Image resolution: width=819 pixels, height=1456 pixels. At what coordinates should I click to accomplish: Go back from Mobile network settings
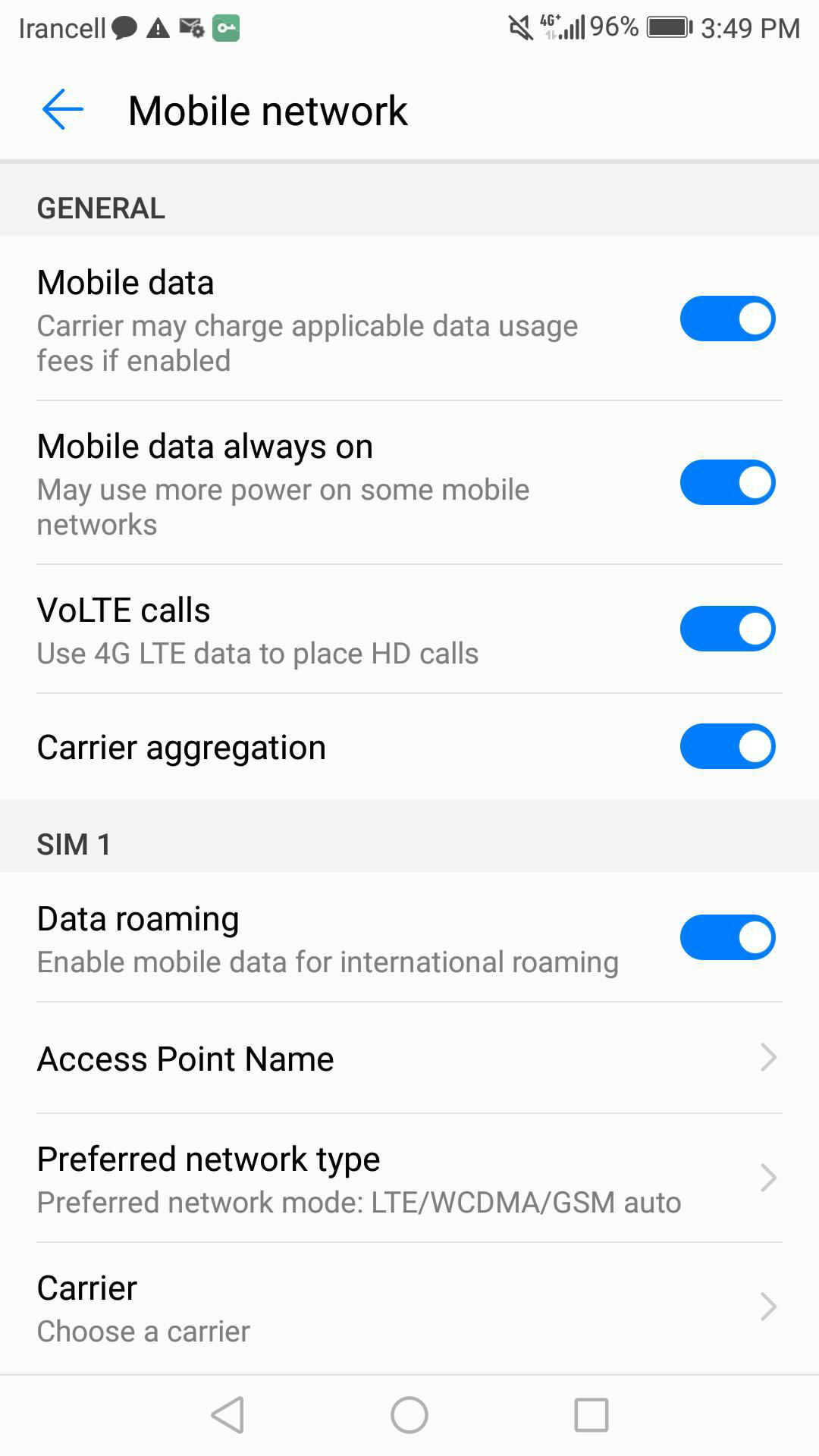click(63, 110)
